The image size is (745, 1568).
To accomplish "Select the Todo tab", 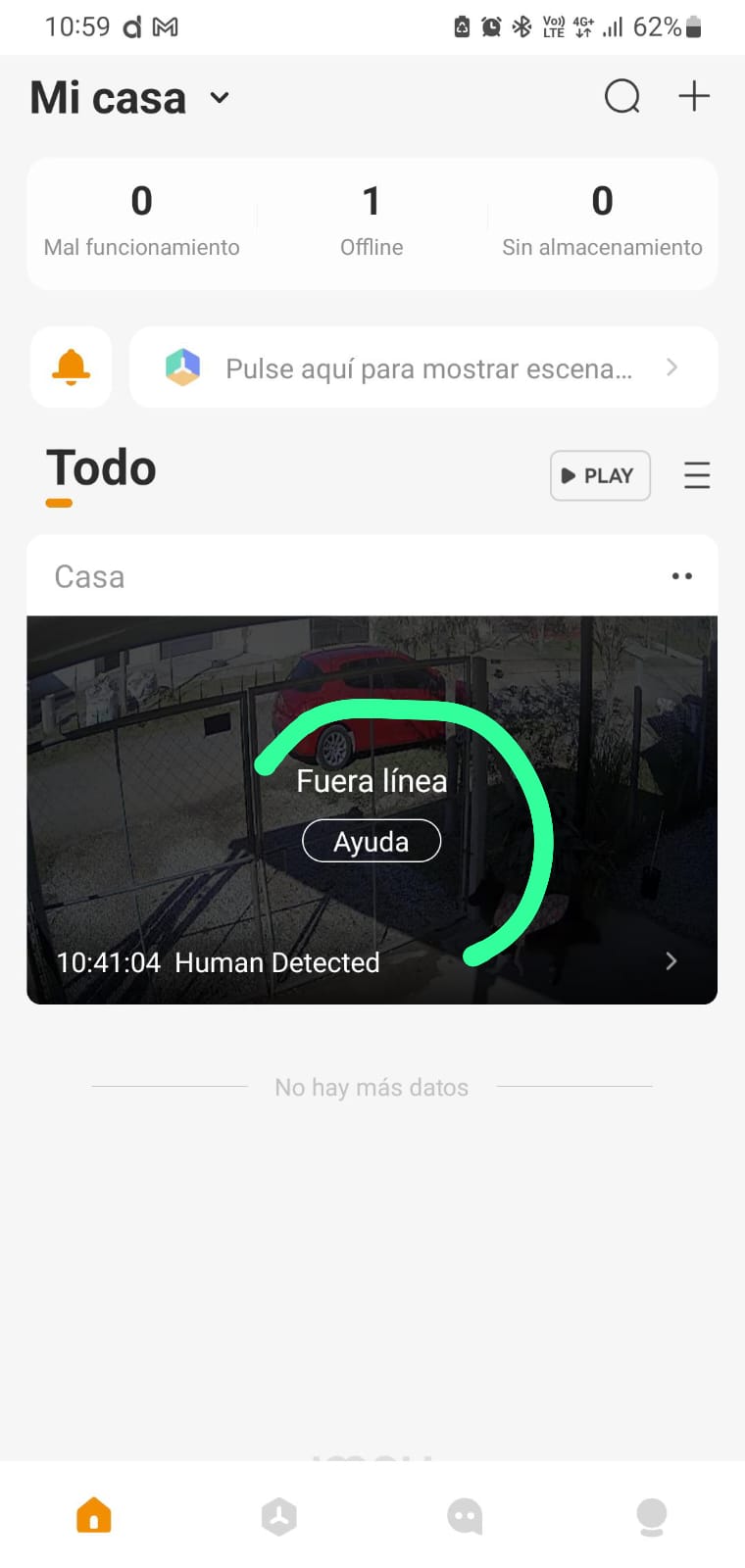I will pyautogui.click(x=101, y=468).
